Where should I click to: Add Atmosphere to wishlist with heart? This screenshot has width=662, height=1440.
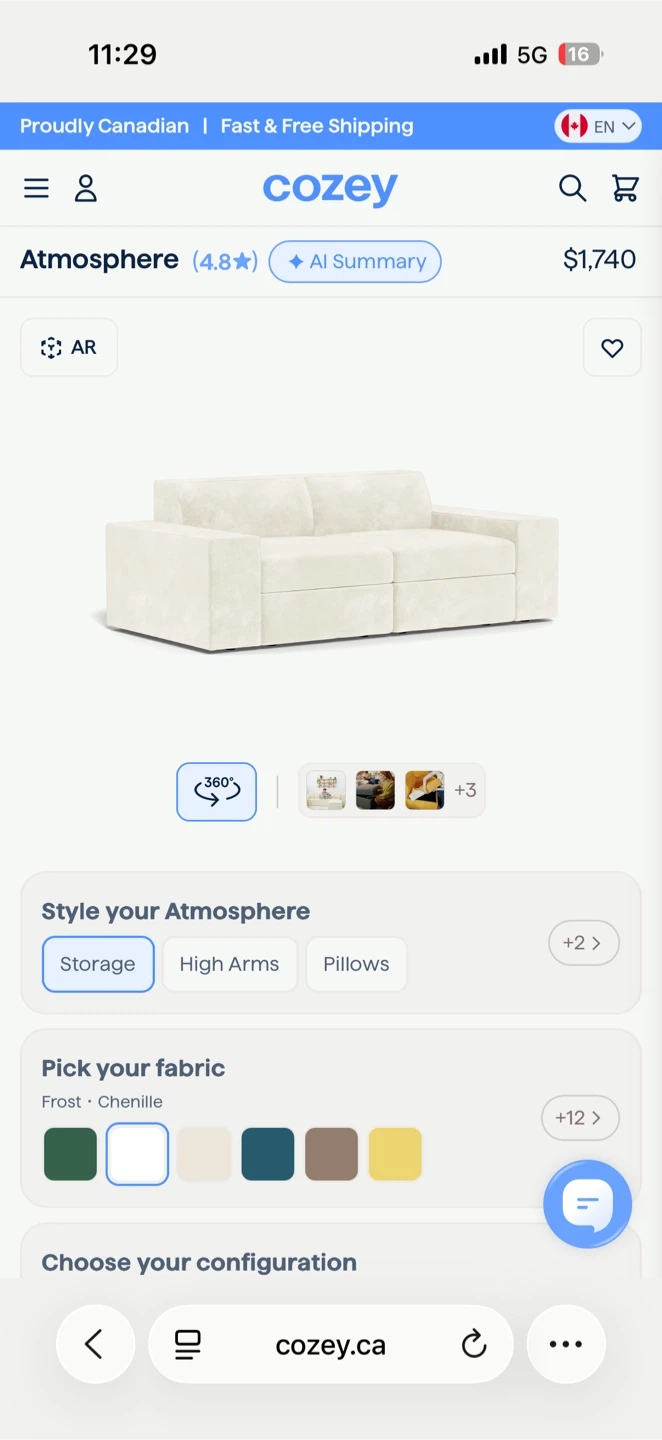(612, 348)
